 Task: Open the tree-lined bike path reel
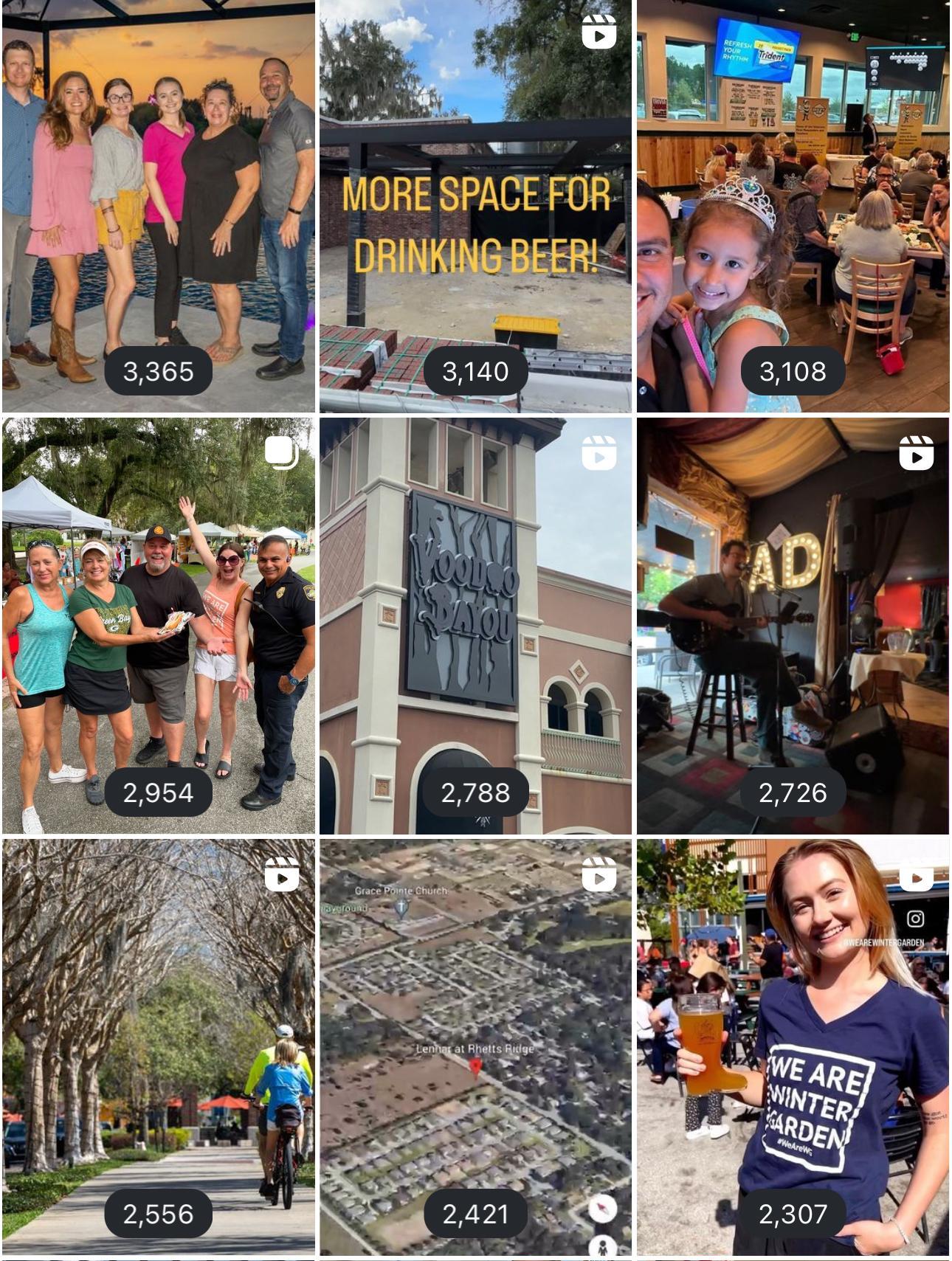pos(158,1046)
